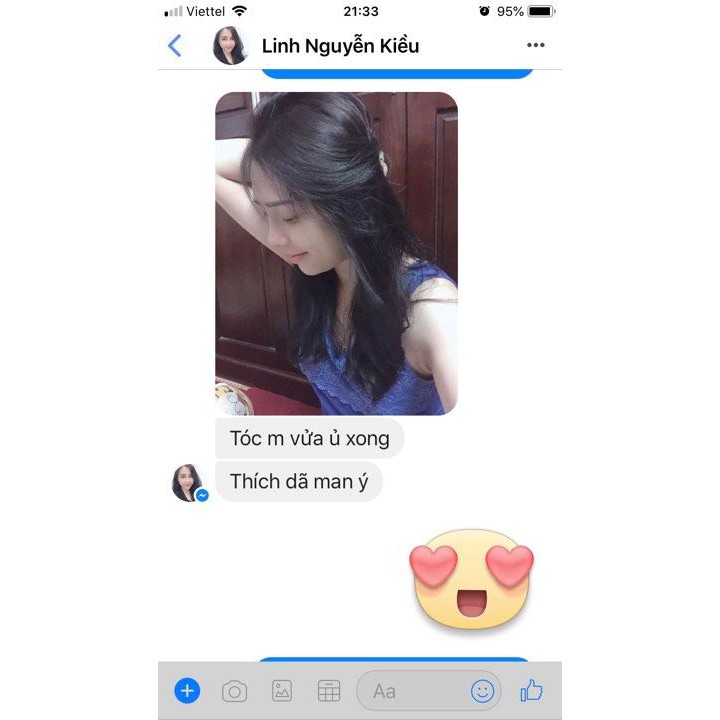Screen dimensions: 720x720
Task: Send a thumbs-up like
Action: [531, 690]
